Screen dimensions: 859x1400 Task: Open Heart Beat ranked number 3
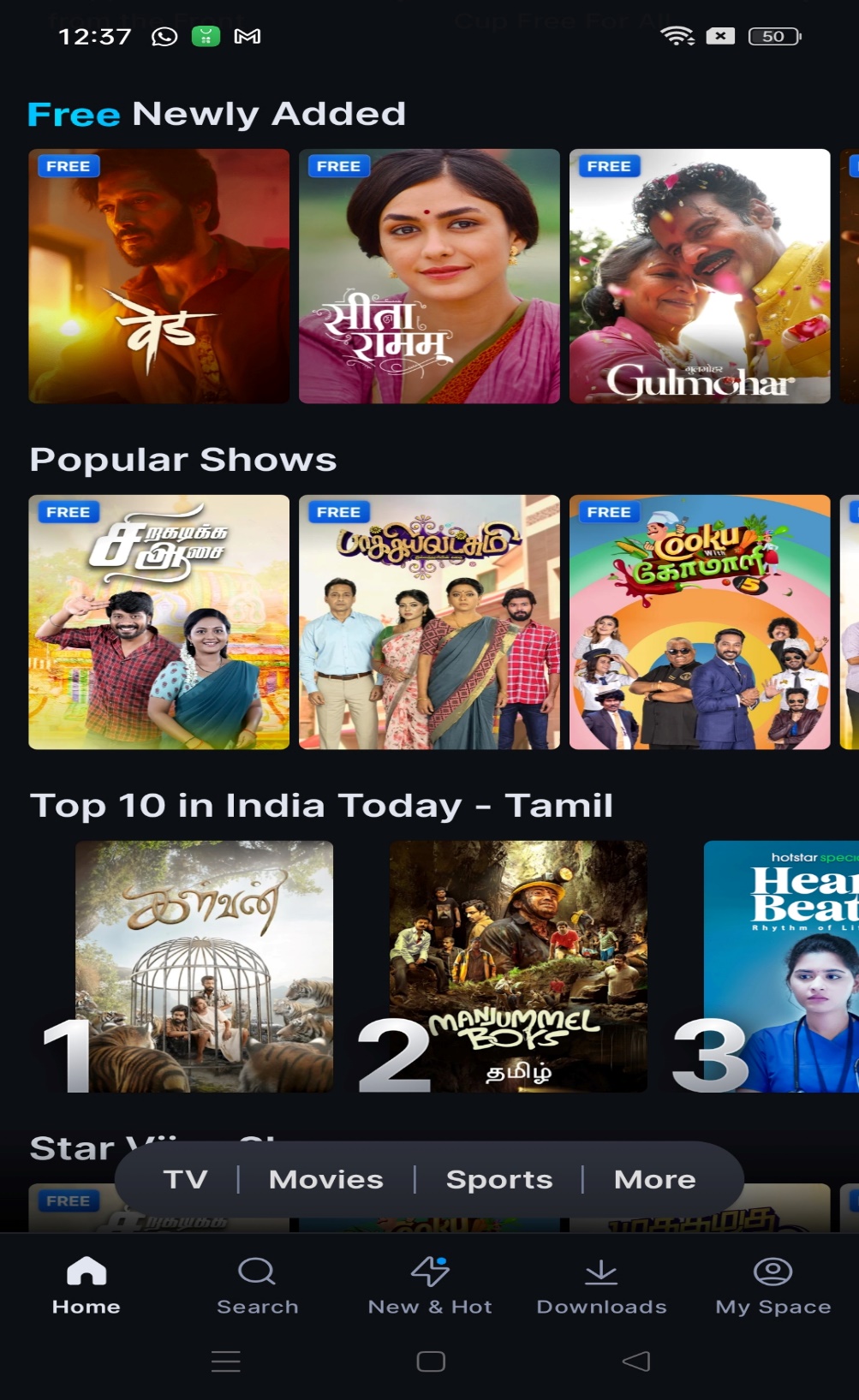coord(780,966)
